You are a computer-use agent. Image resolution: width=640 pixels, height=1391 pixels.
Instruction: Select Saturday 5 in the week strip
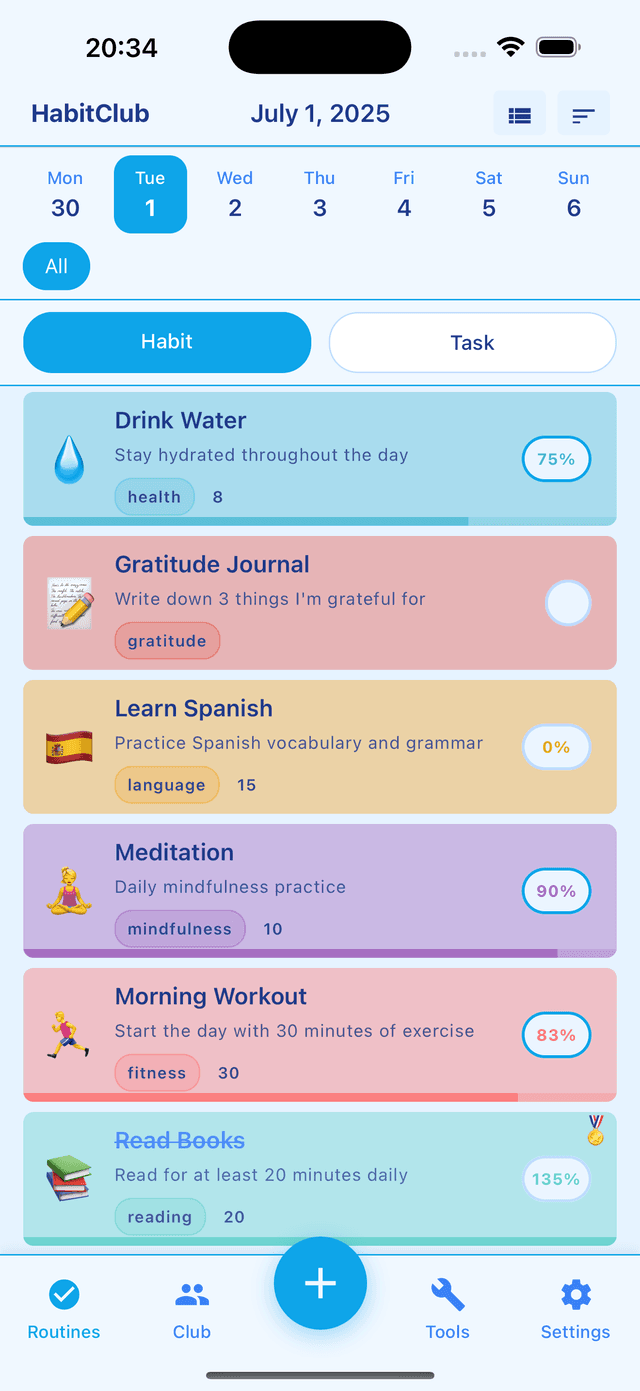[x=489, y=194]
